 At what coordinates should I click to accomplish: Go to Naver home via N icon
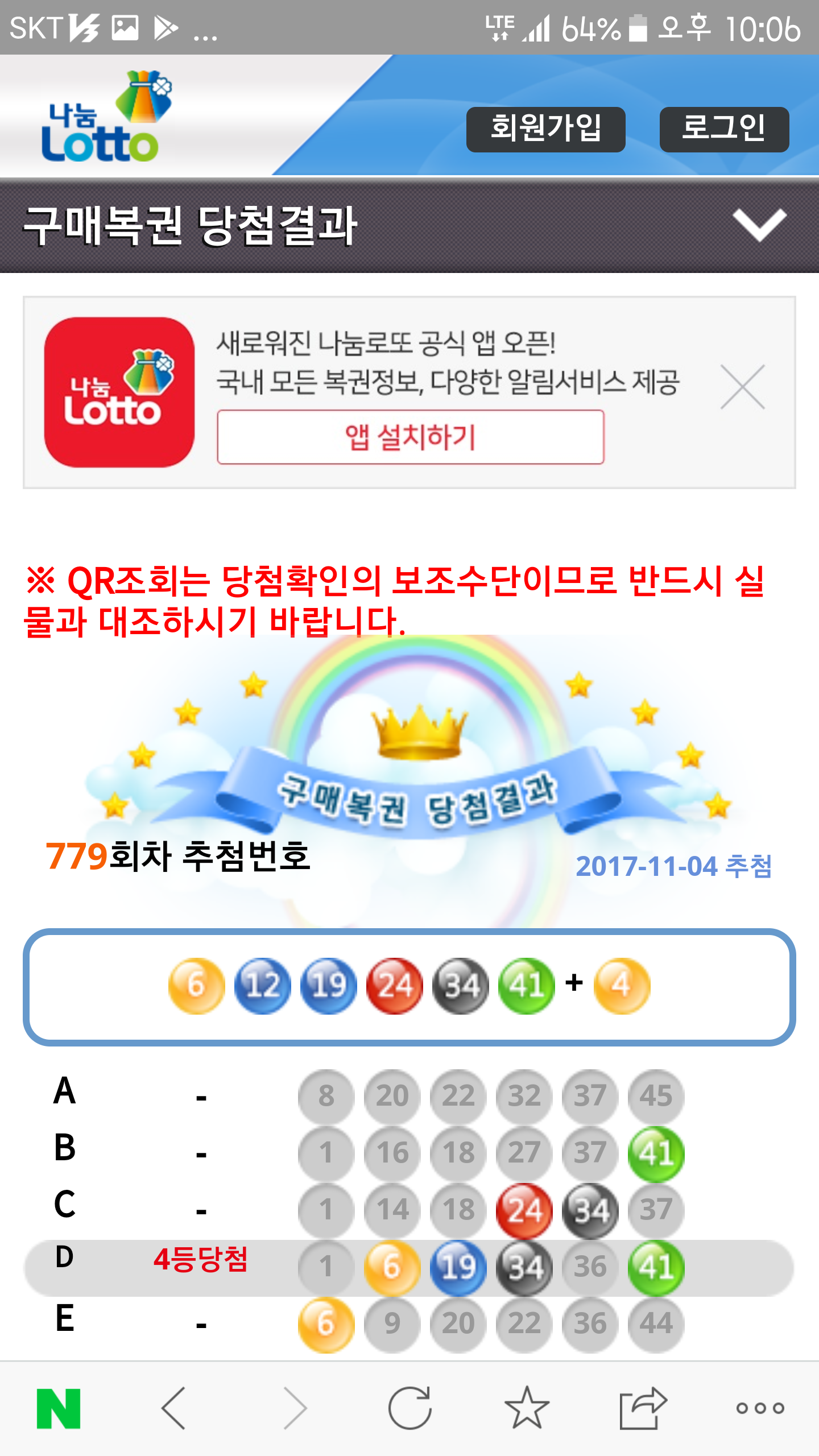click(59, 1408)
